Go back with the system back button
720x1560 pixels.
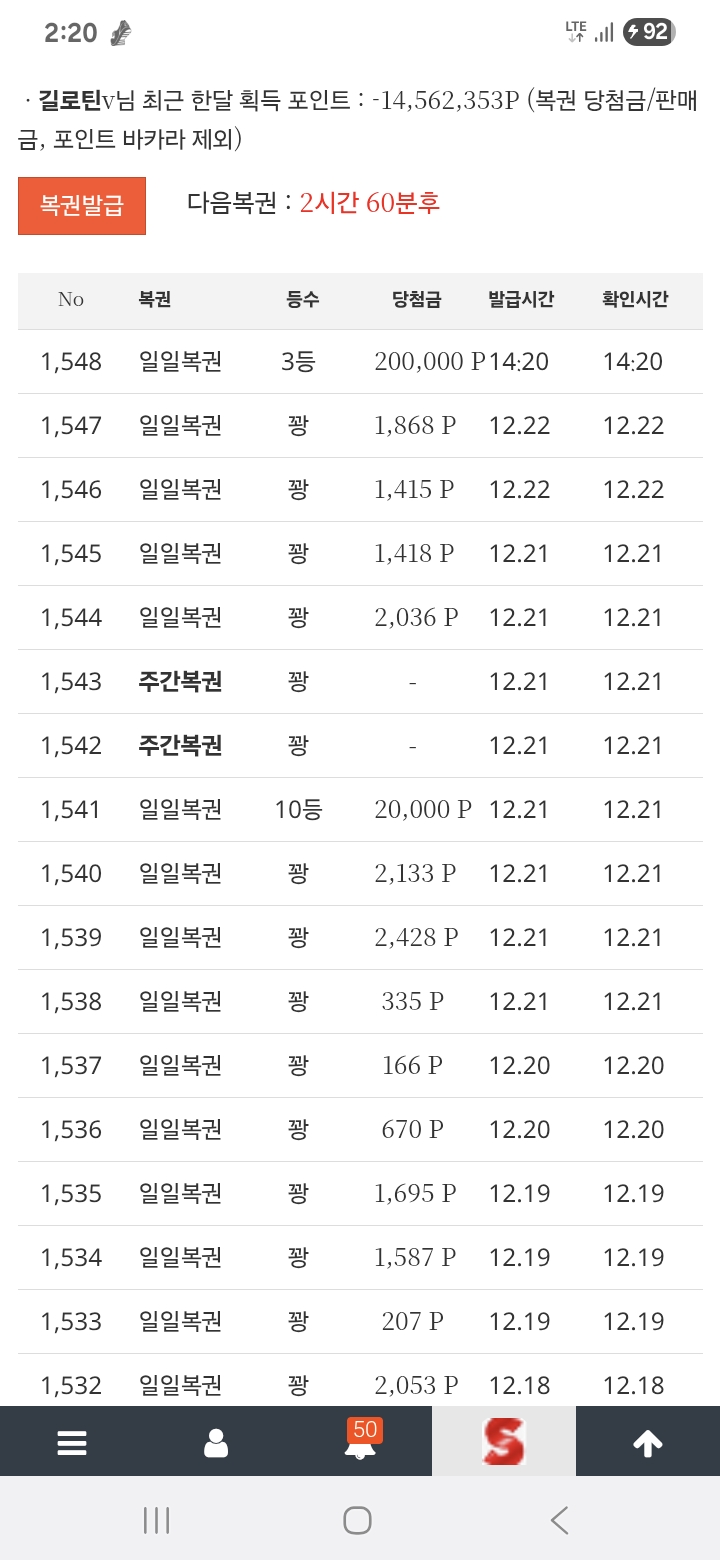[x=560, y=1521]
